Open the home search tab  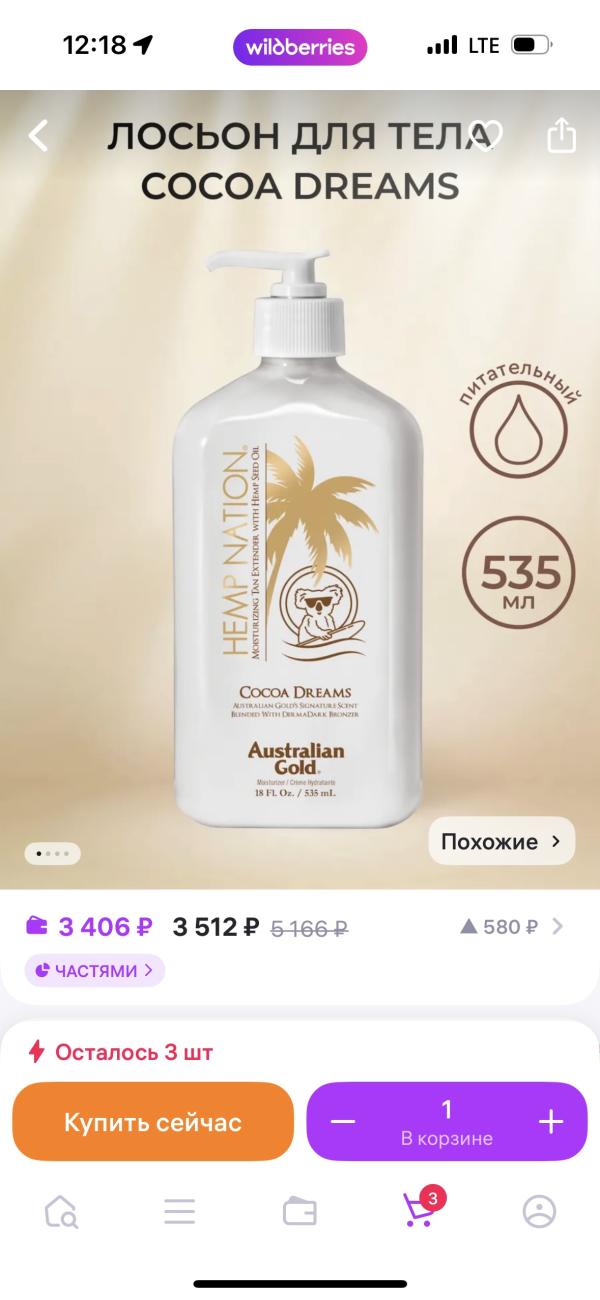pyautogui.click(x=61, y=1212)
